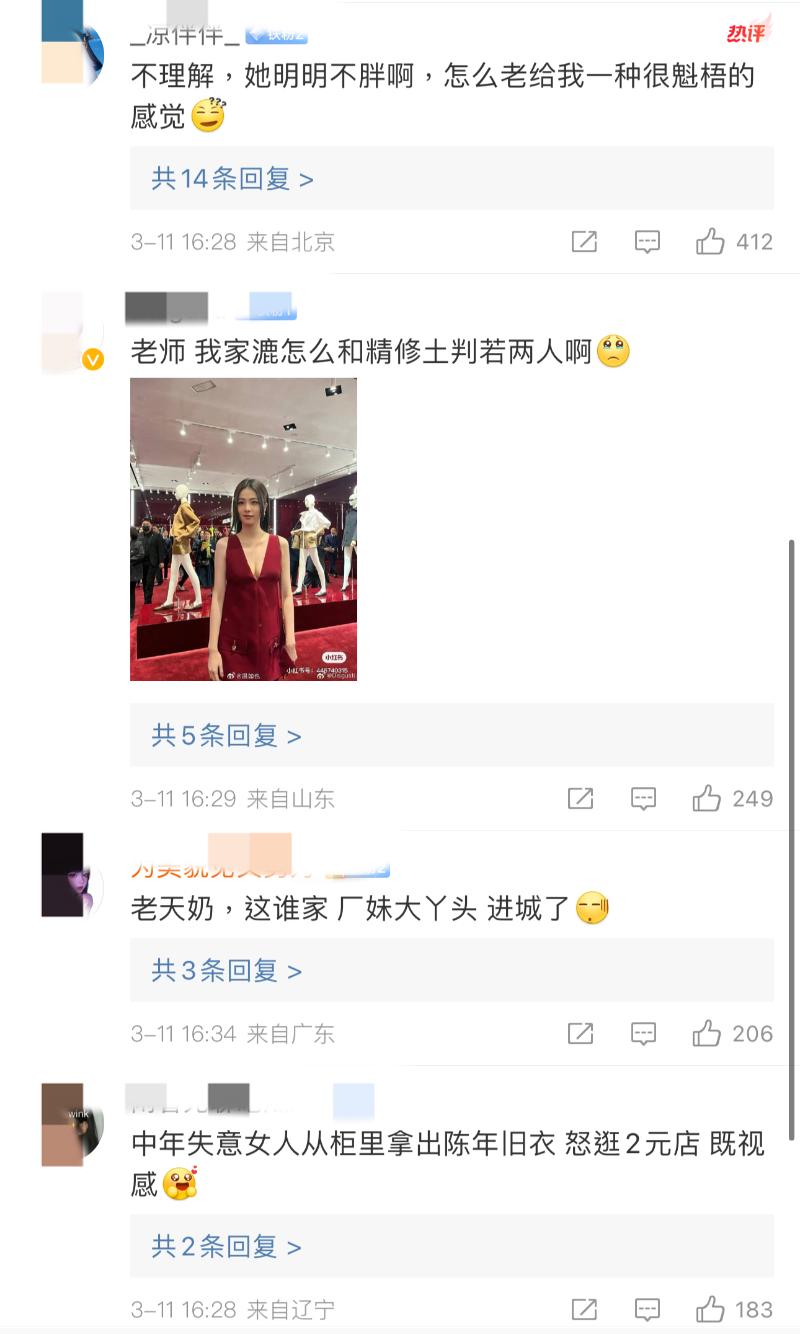
Task: Expand the 共14条回复 replies
Action: (232, 179)
